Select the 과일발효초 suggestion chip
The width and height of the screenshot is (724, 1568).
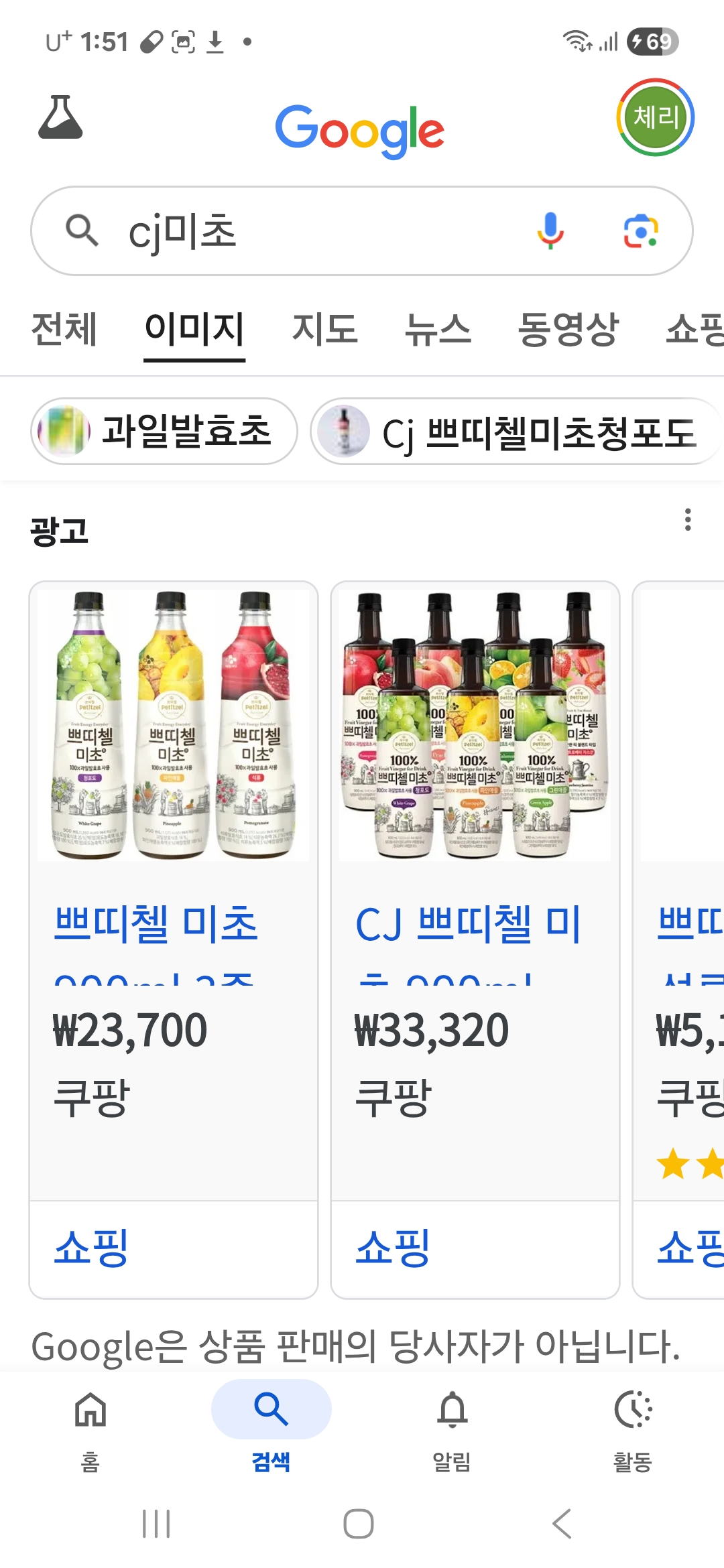(164, 431)
